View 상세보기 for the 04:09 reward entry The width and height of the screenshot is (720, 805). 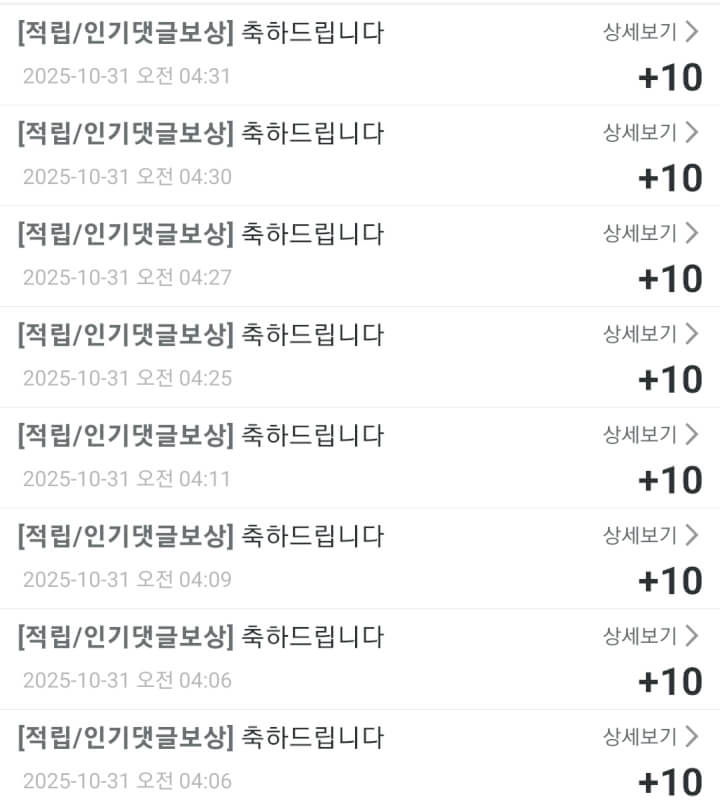click(650, 535)
